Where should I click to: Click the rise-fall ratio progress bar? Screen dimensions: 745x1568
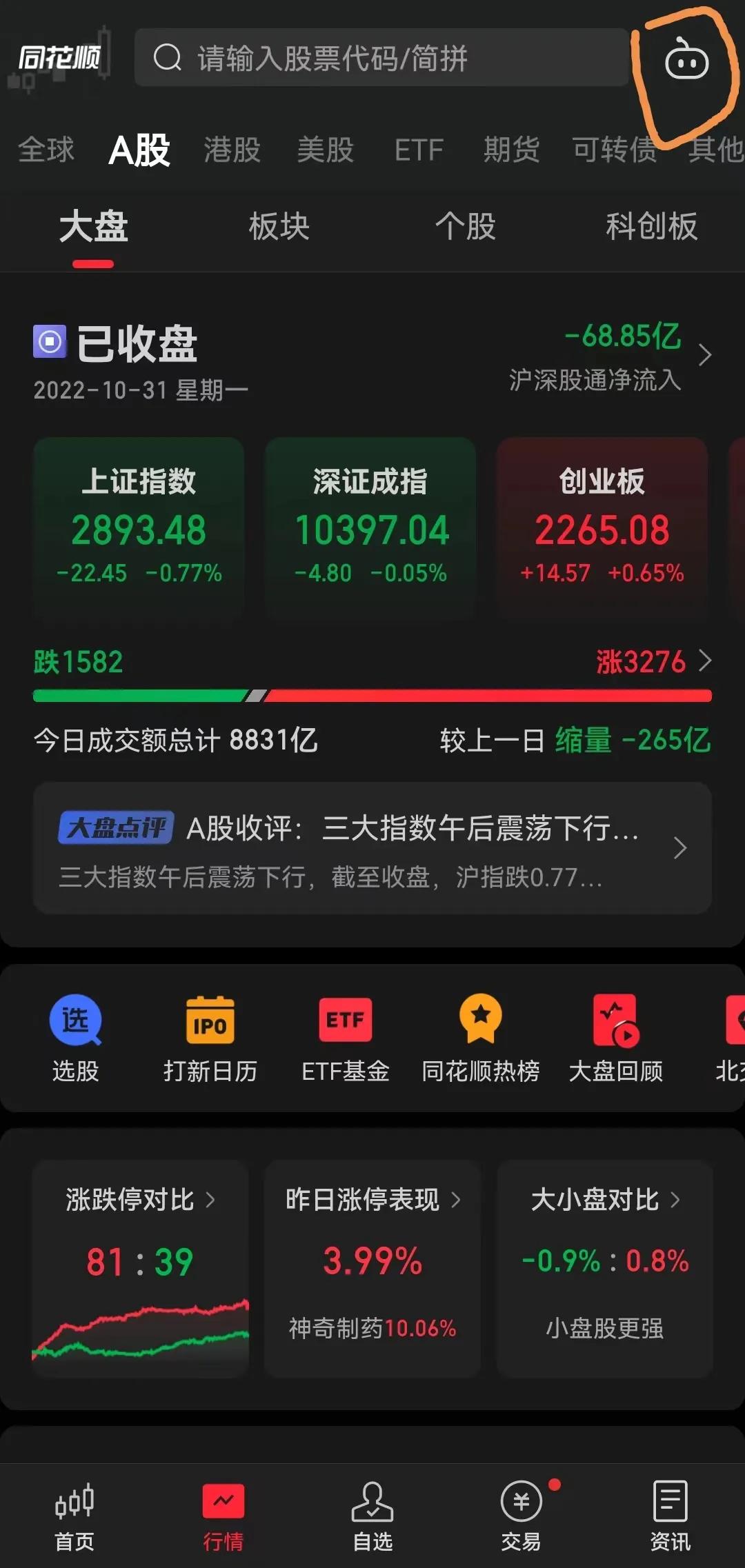[372, 695]
